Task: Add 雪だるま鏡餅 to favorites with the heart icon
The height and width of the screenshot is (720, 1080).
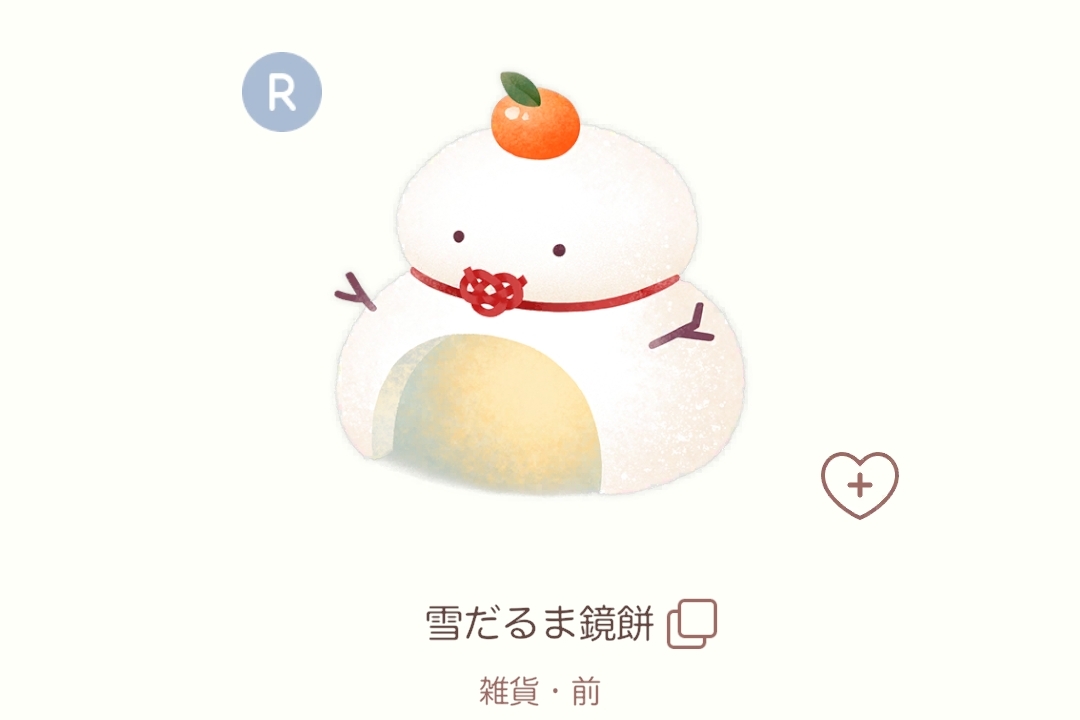Action: (860, 485)
